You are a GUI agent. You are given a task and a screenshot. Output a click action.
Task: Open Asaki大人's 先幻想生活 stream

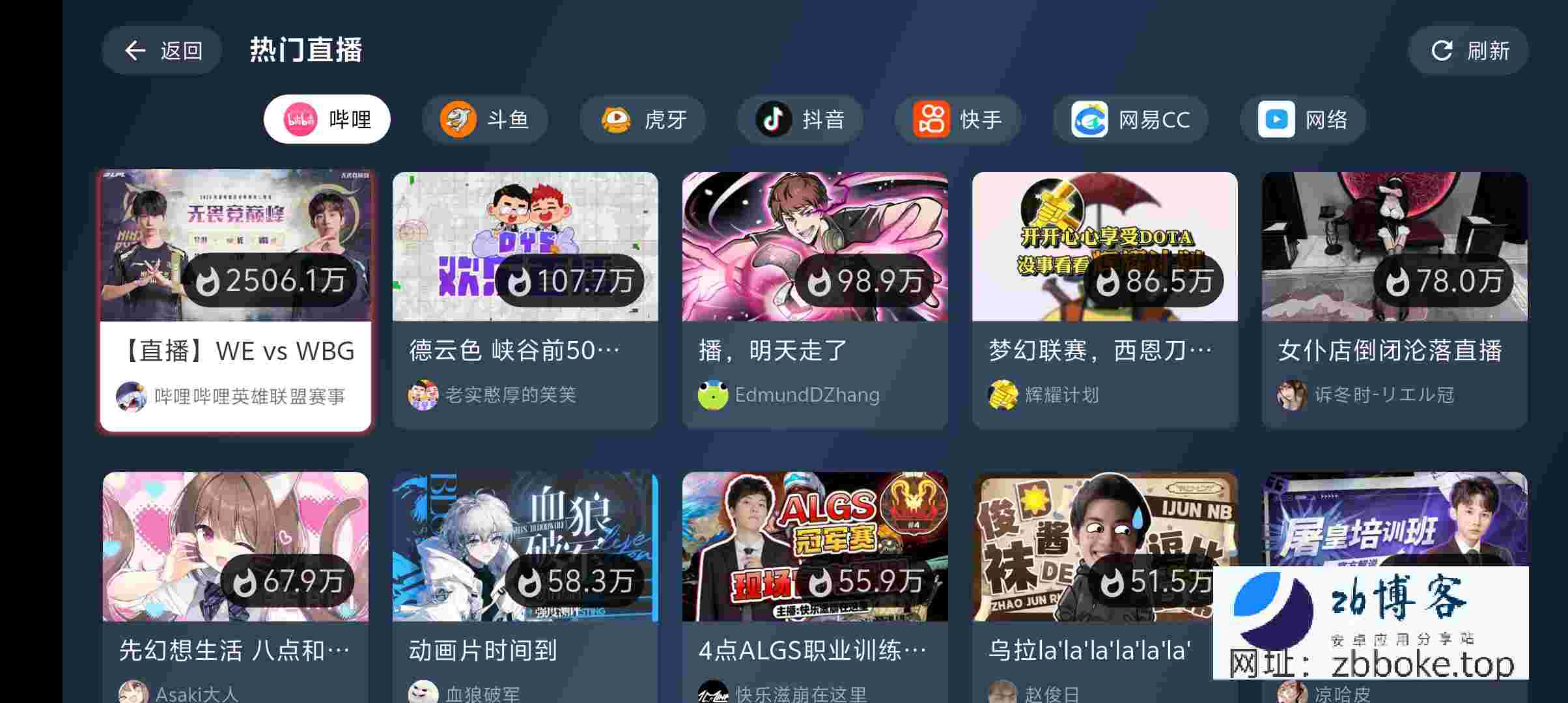click(236, 586)
